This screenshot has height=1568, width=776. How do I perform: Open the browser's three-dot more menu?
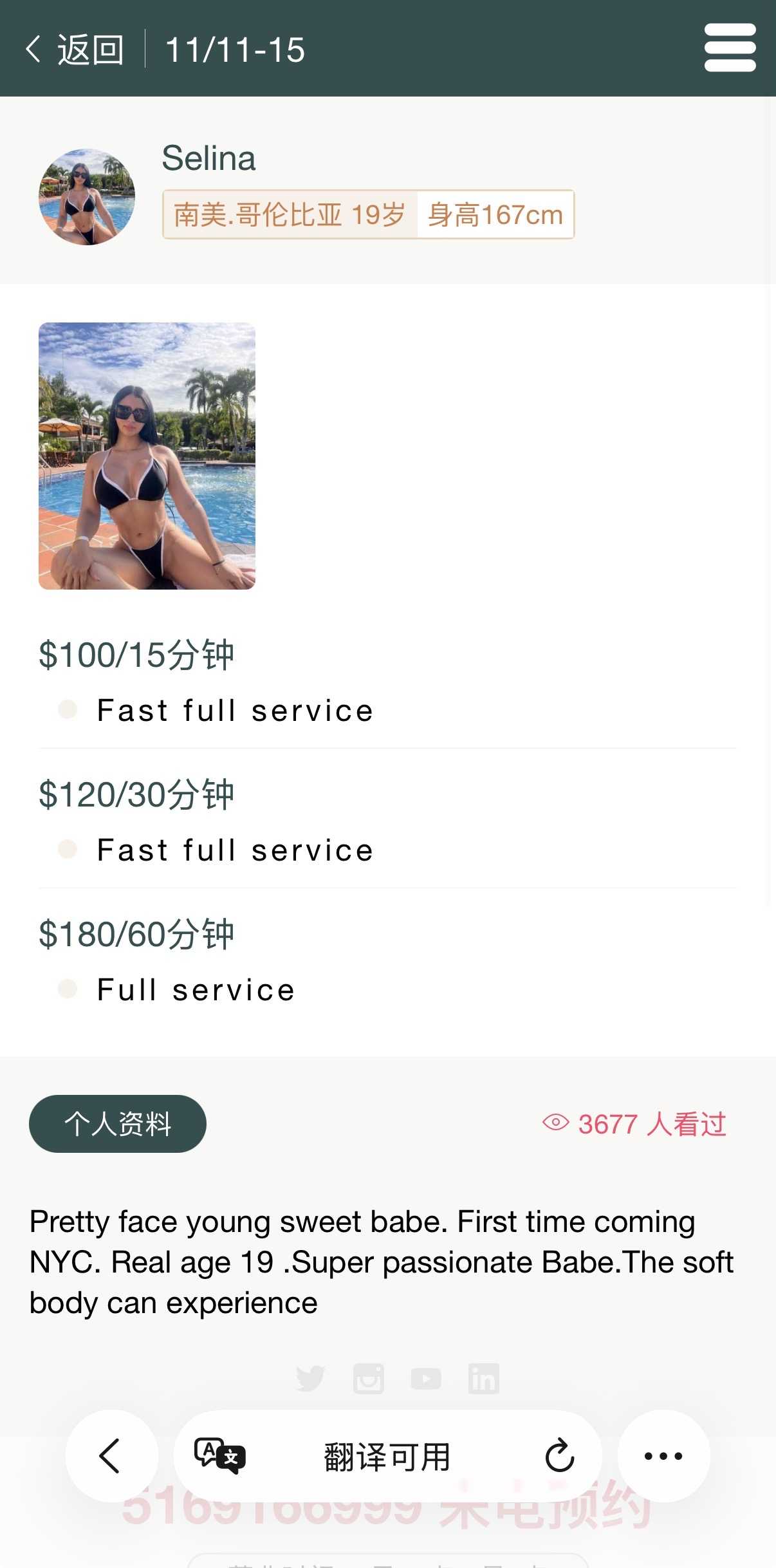tap(663, 1456)
